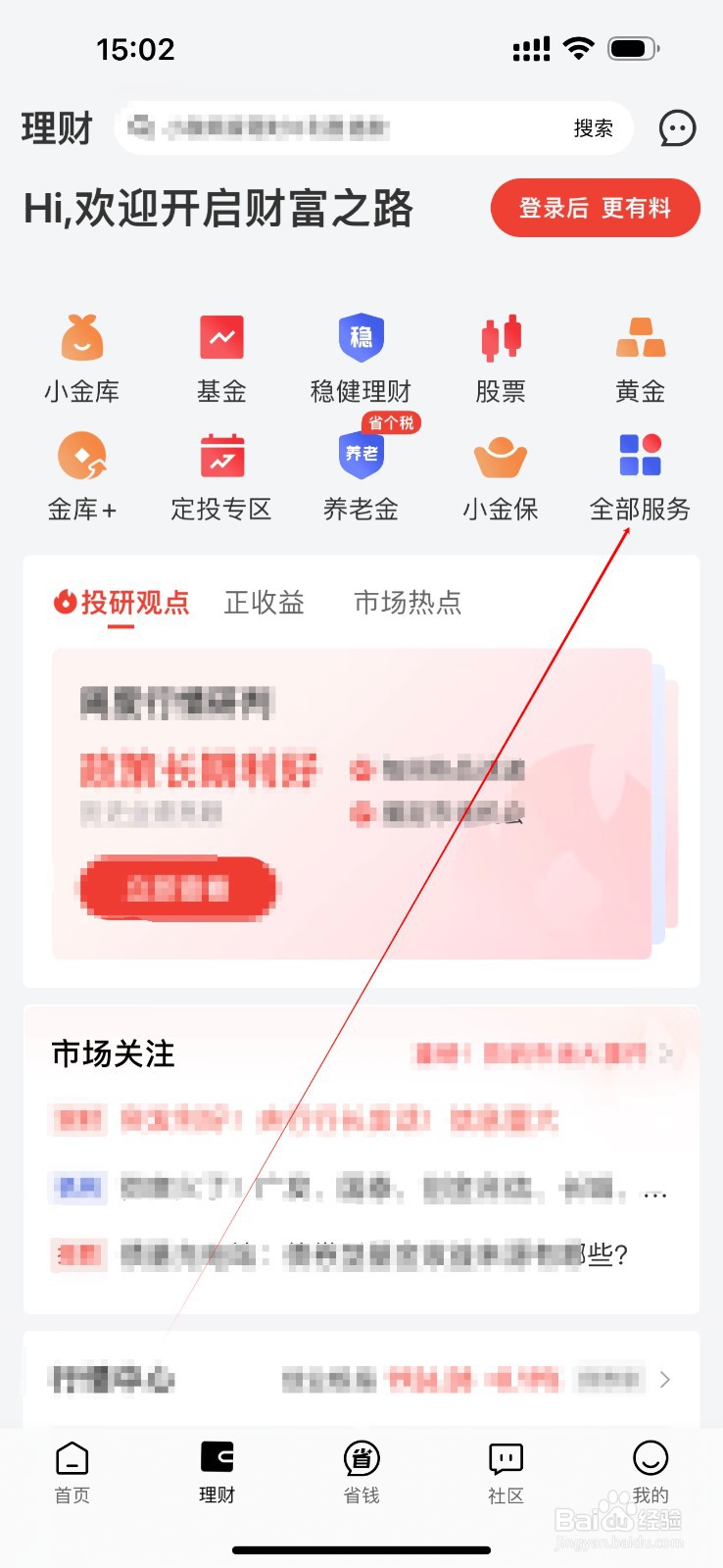
Task: Tap the 股票 stocks candlestick icon
Action: [x=500, y=338]
